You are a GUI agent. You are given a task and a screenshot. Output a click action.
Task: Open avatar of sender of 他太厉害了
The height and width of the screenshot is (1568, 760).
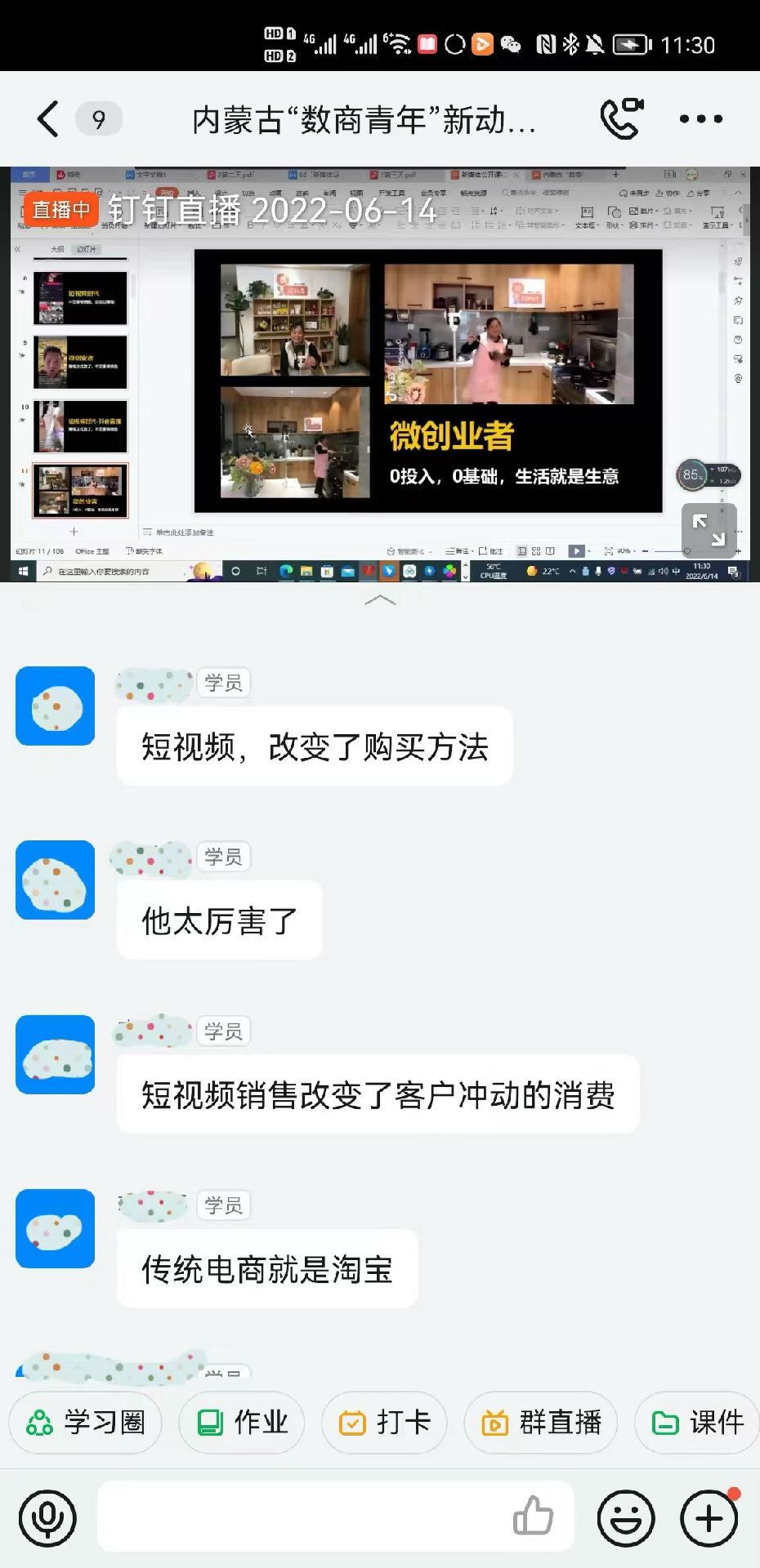coord(56,880)
